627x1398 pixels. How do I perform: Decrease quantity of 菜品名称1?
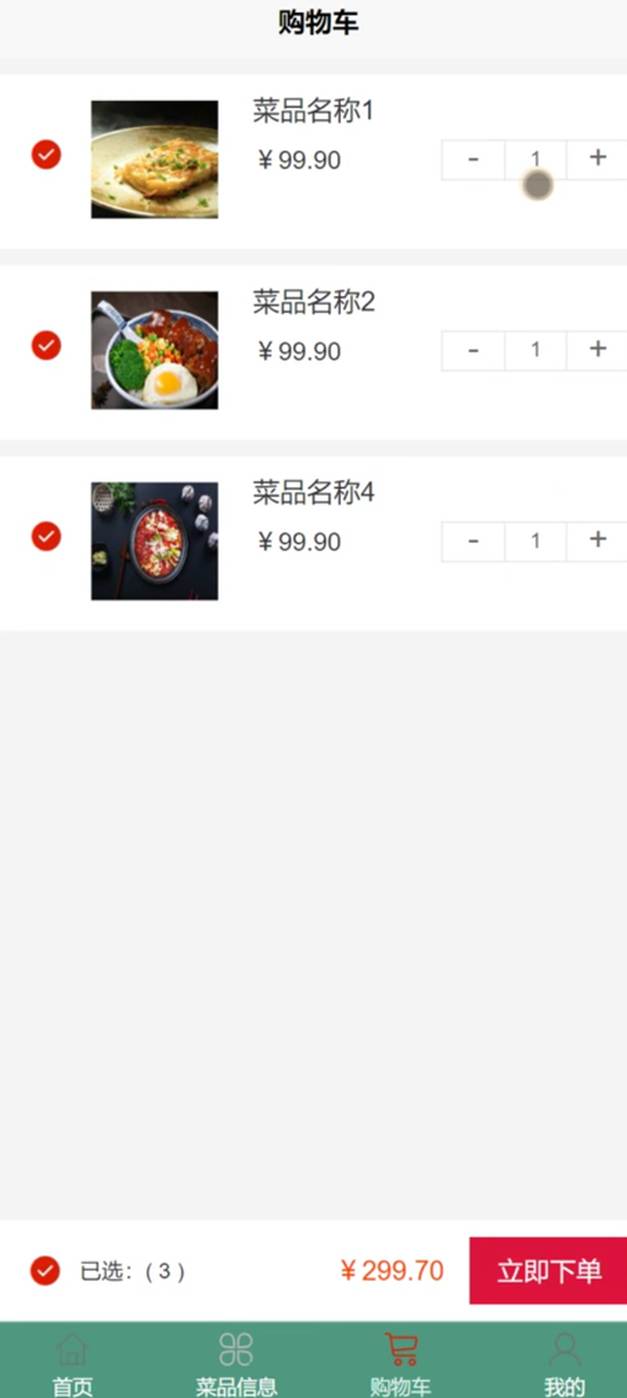473,159
